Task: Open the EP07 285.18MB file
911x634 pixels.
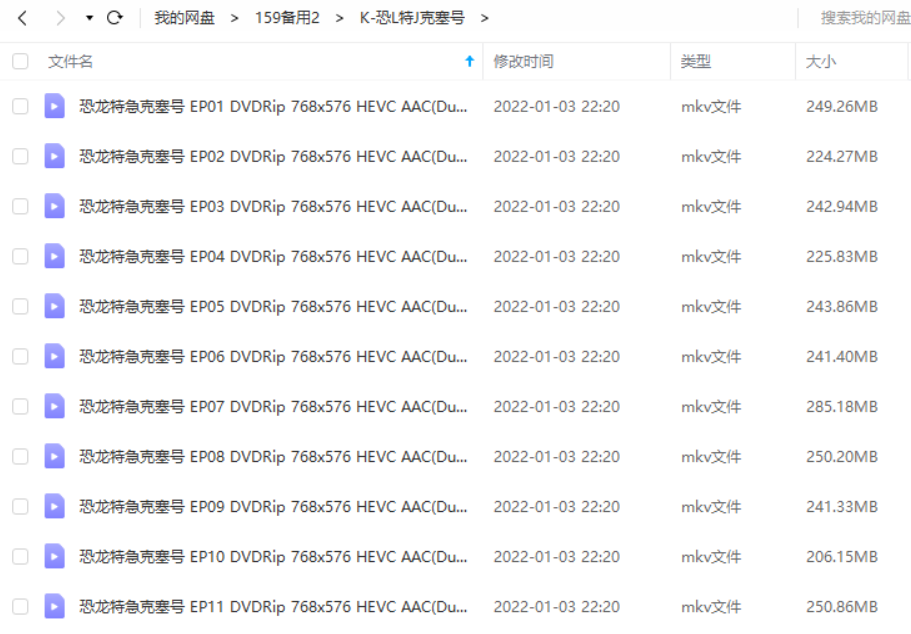Action: pyautogui.click(x=273, y=407)
